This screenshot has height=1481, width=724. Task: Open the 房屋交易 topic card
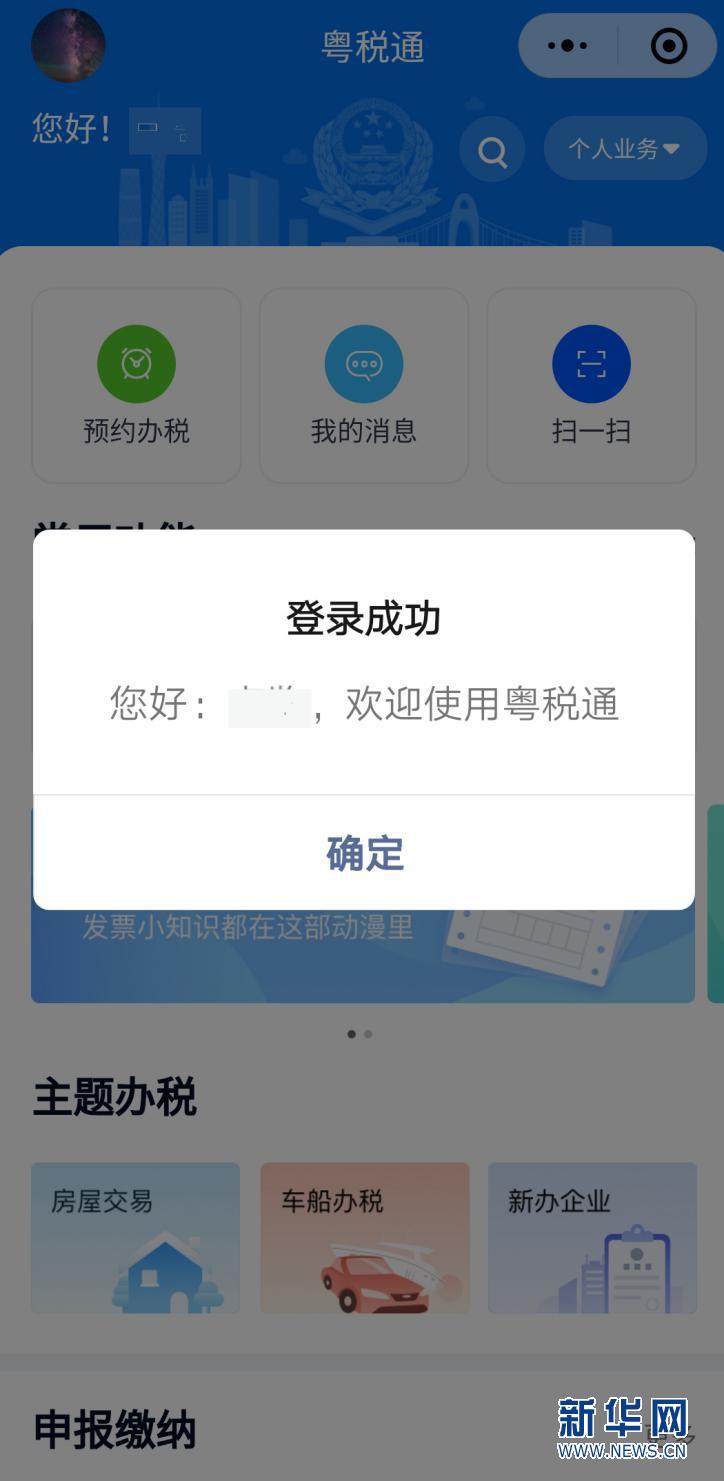tap(135, 1237)
